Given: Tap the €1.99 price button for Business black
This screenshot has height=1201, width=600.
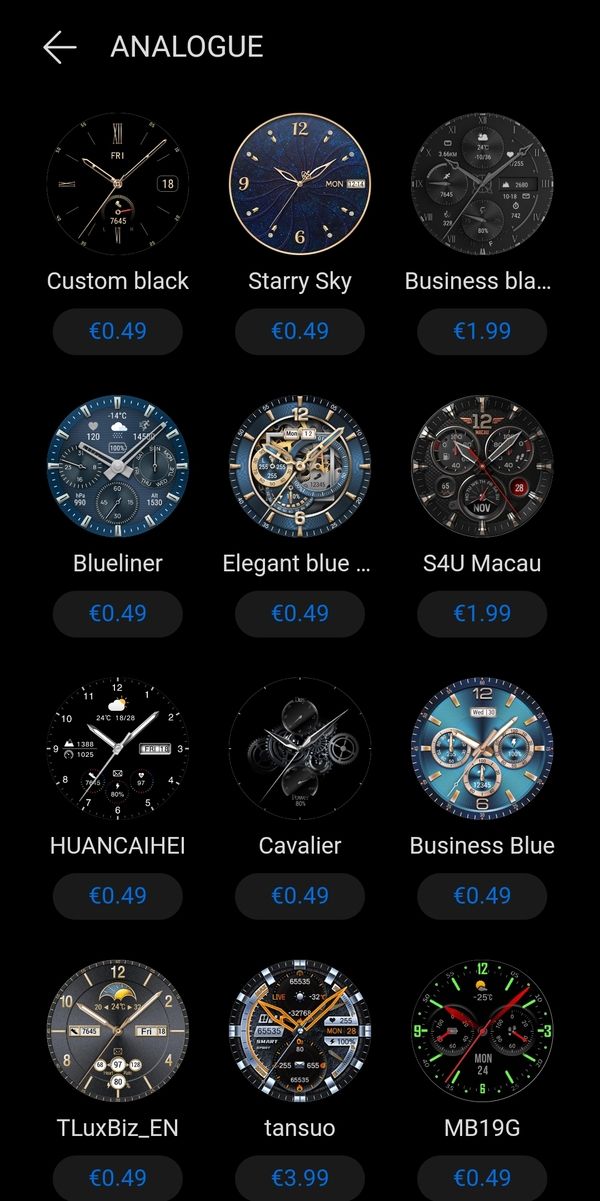Looking at the screenshot, I should click(x=482, y=331).
